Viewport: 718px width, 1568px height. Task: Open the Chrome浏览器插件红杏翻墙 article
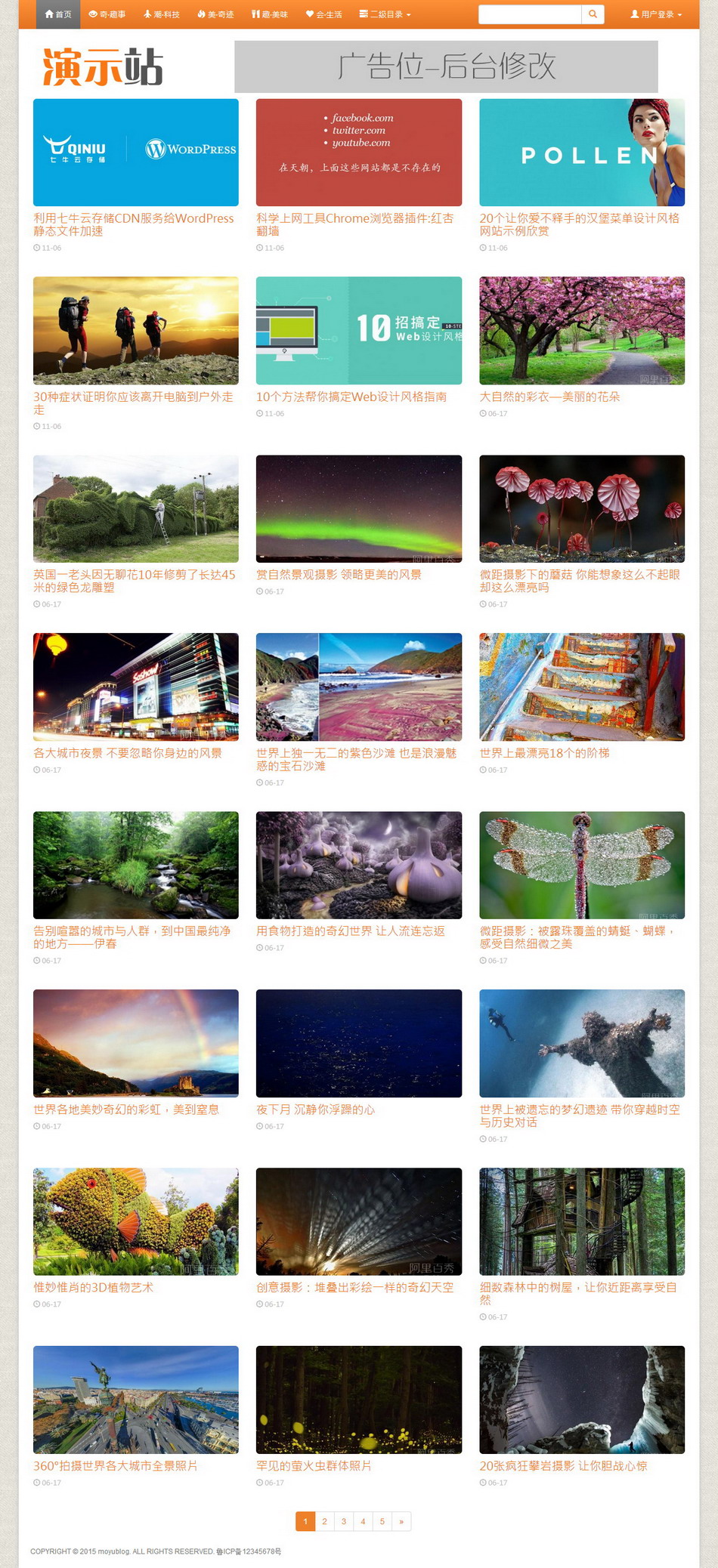click(355, 224)
